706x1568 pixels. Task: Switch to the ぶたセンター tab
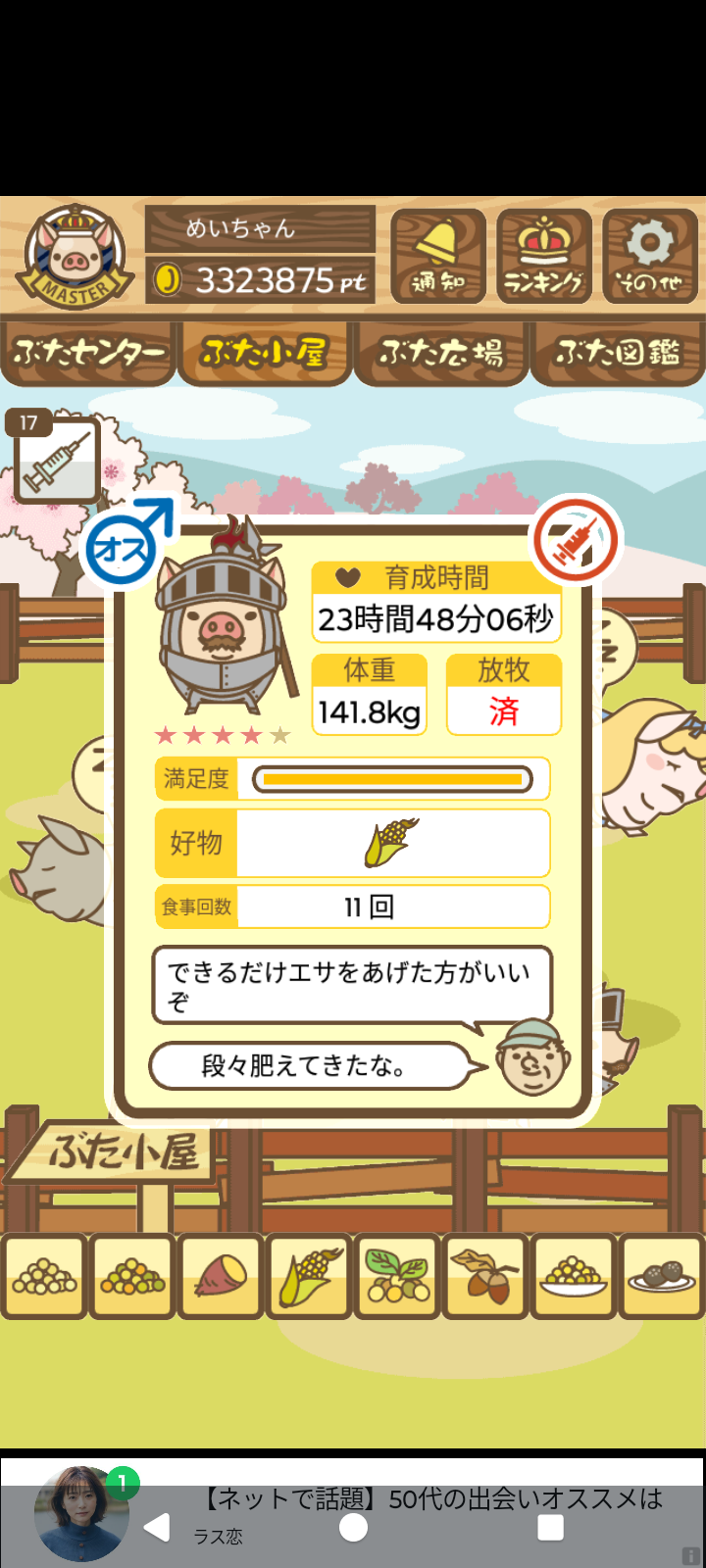pyautogui.click(x=89, y=353)
